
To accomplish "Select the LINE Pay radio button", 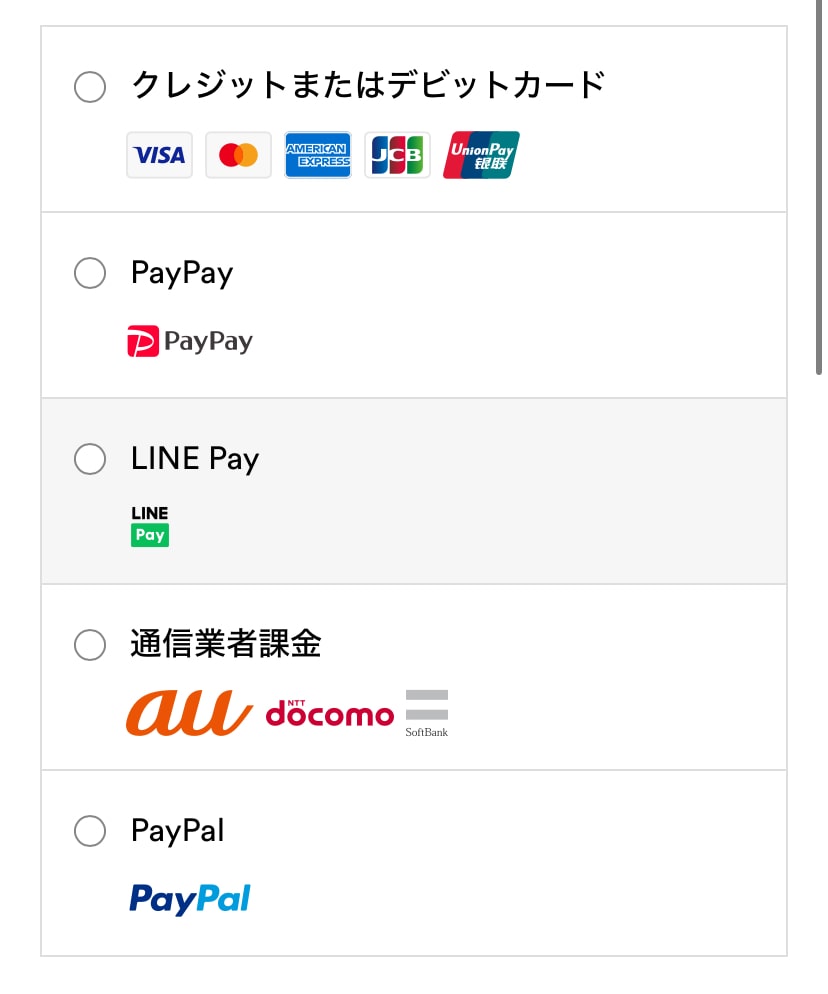I will click(90, 459).
